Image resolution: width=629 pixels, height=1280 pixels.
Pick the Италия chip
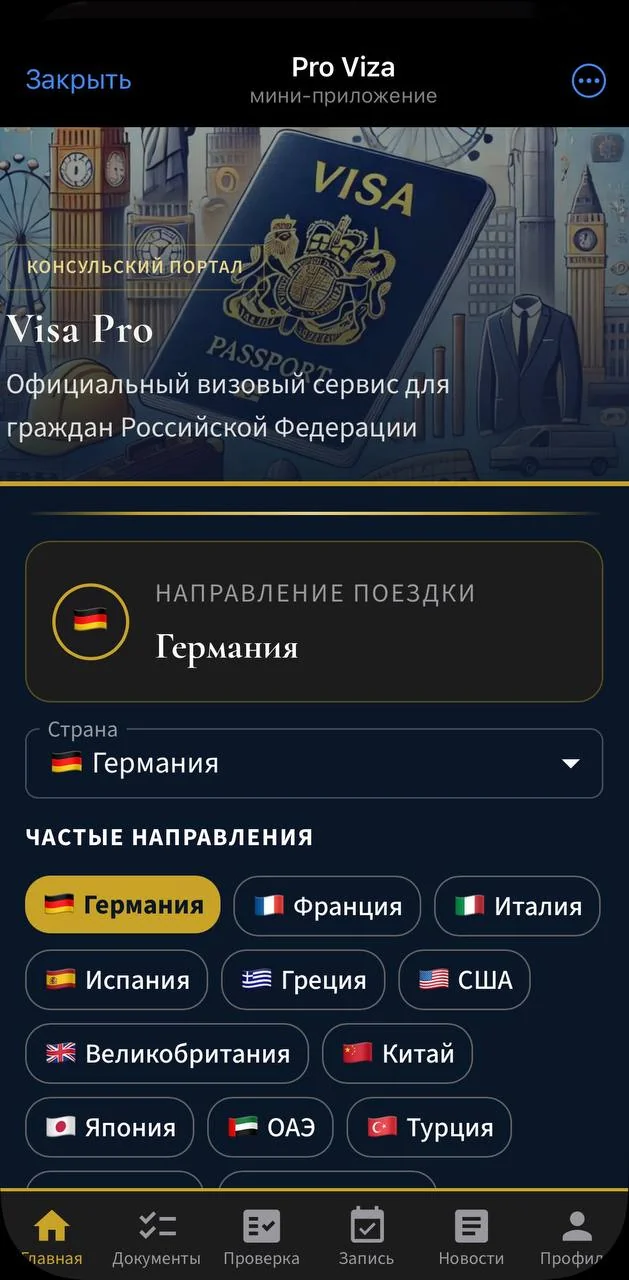point(517,905)
